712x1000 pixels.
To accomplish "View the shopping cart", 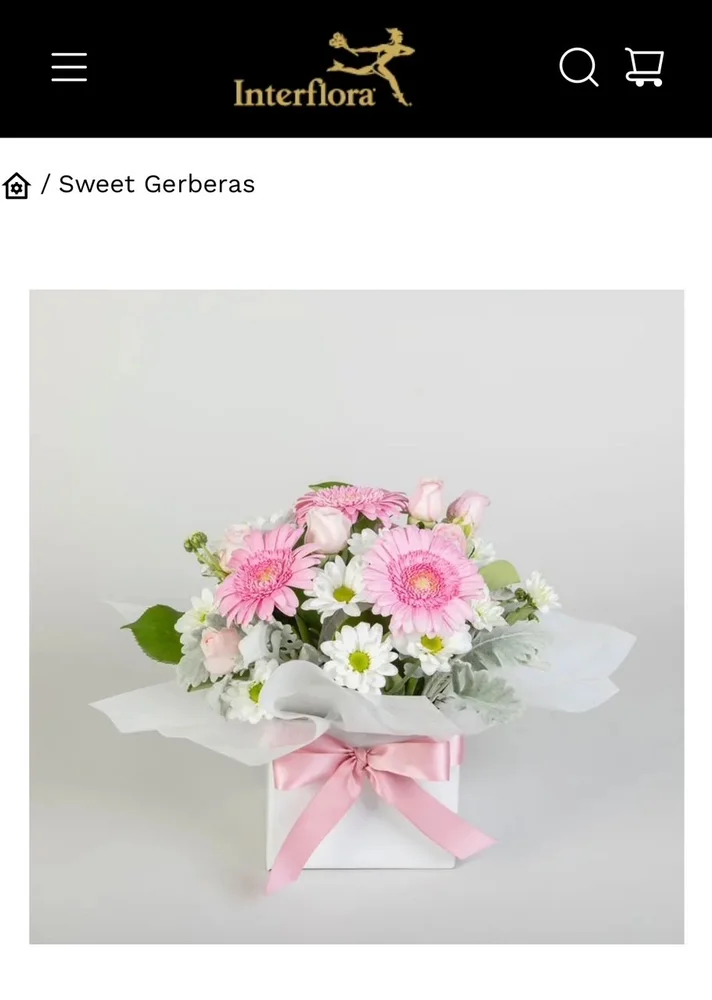I will (645, 68).
